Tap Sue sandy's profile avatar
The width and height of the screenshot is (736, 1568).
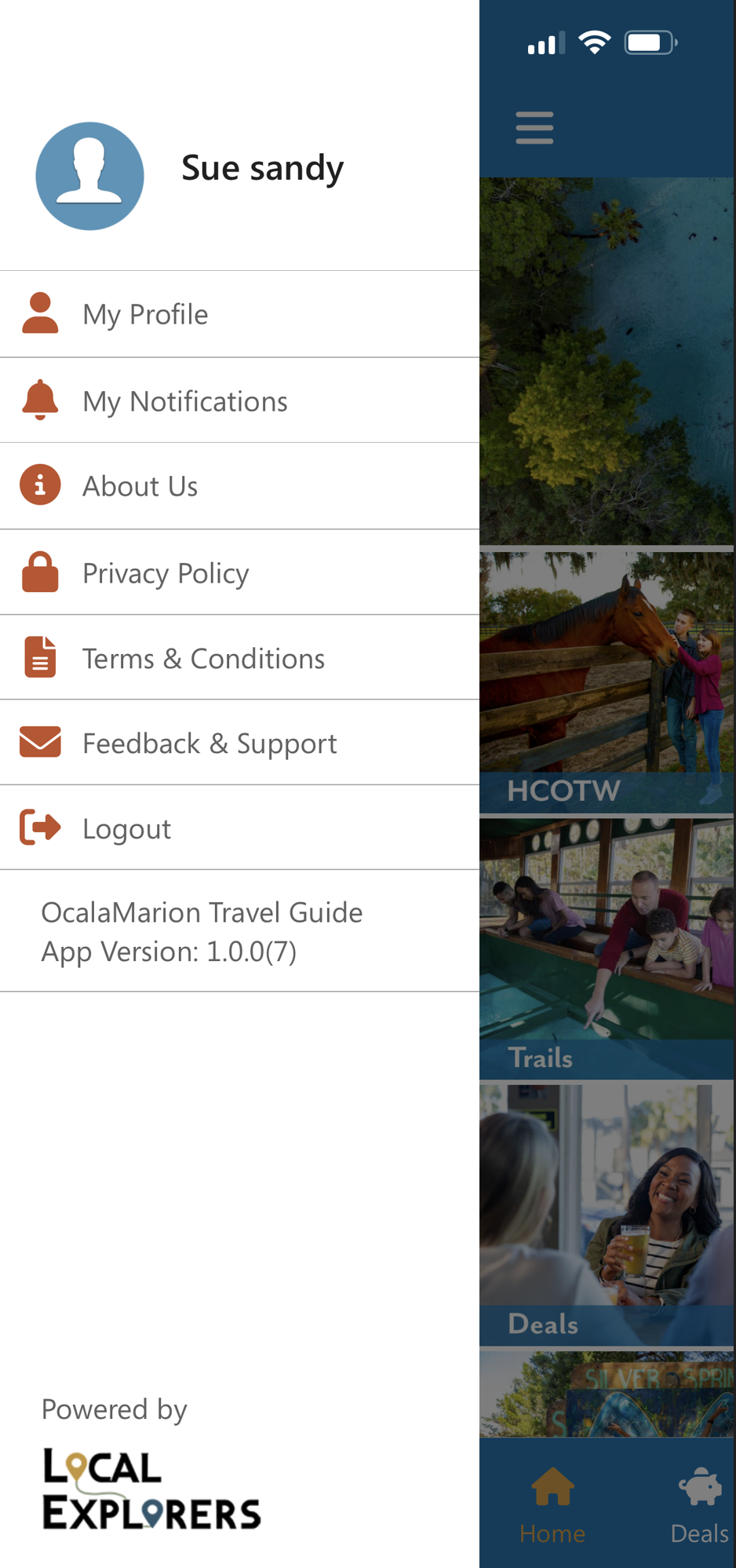tap(89, 176)
